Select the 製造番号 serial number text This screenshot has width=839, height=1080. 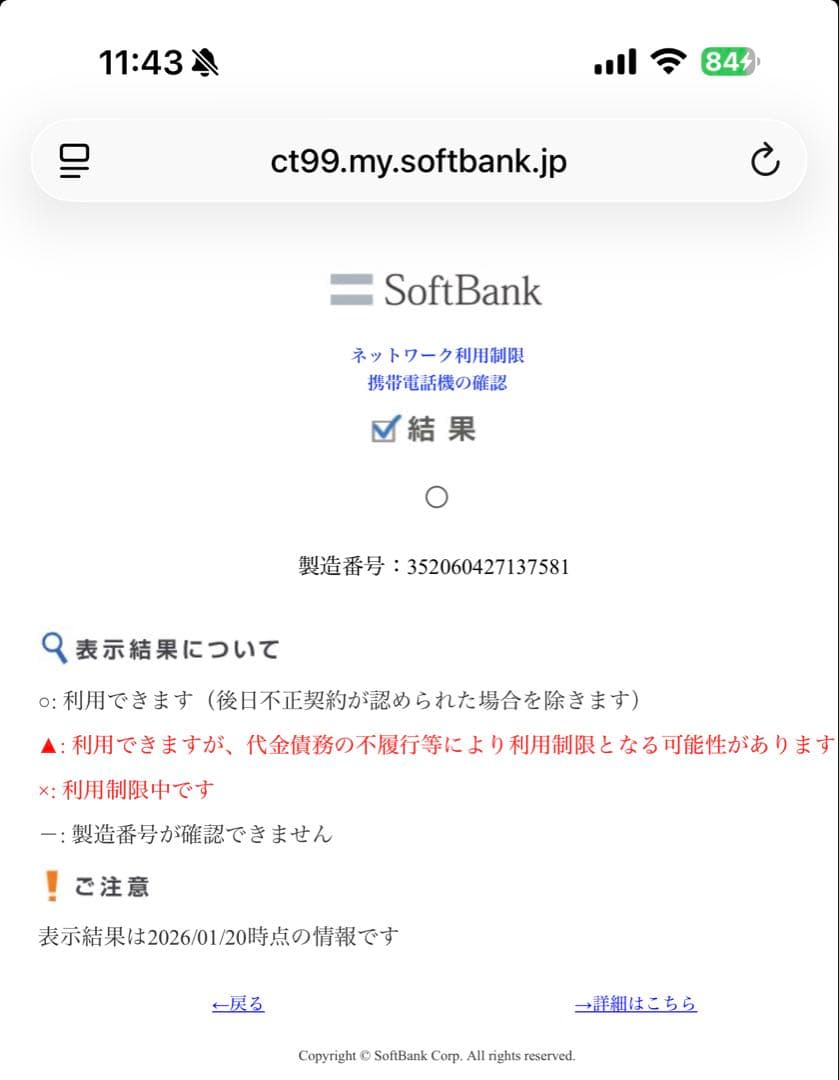point(436,566)
